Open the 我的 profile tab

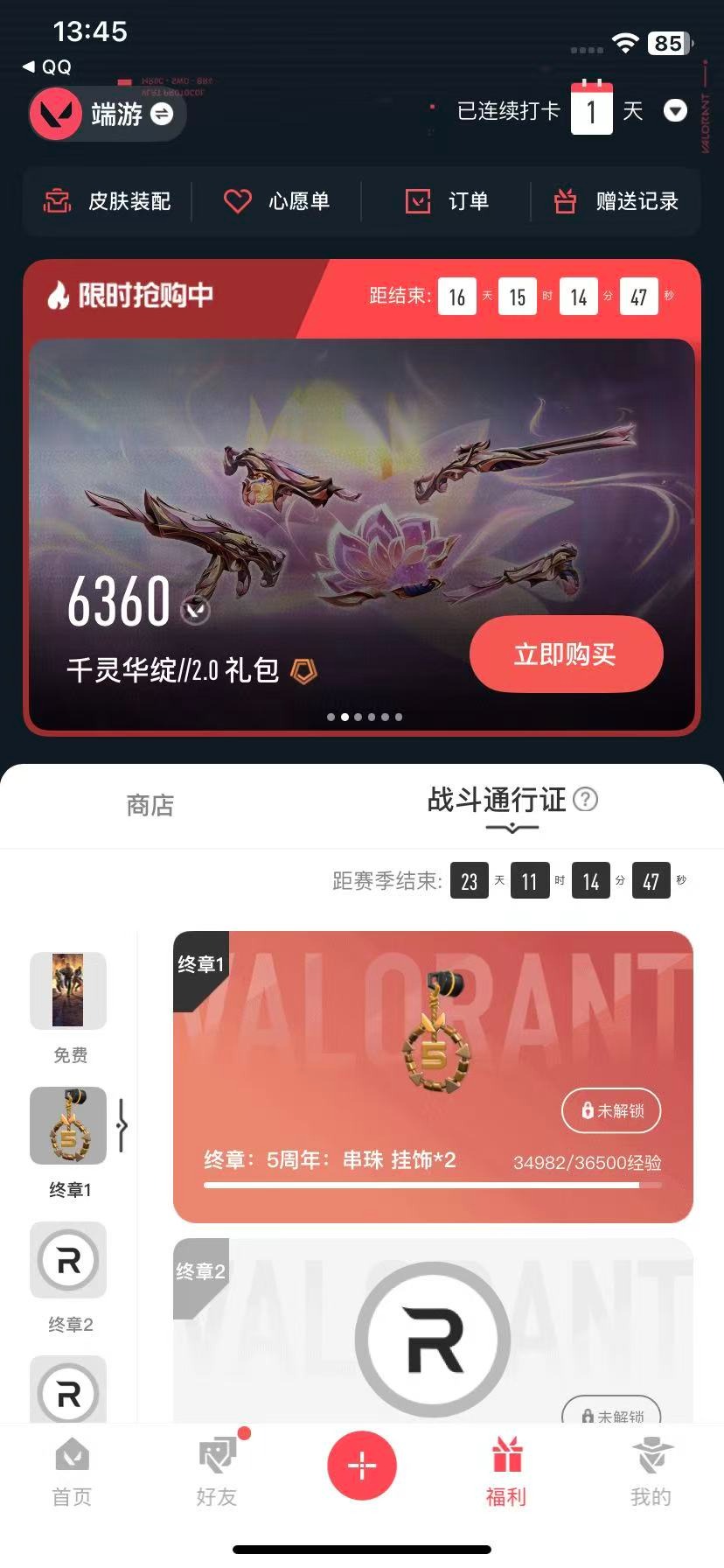(x=651, y=1472)
